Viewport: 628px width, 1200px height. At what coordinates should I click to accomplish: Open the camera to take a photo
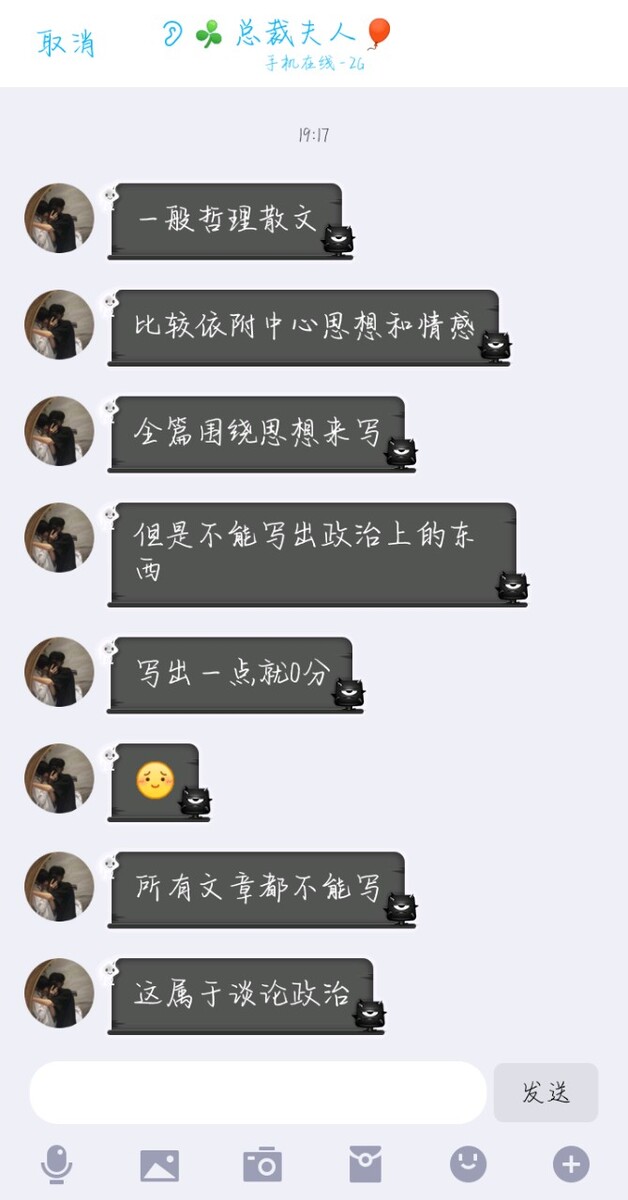coord(263,1165)
